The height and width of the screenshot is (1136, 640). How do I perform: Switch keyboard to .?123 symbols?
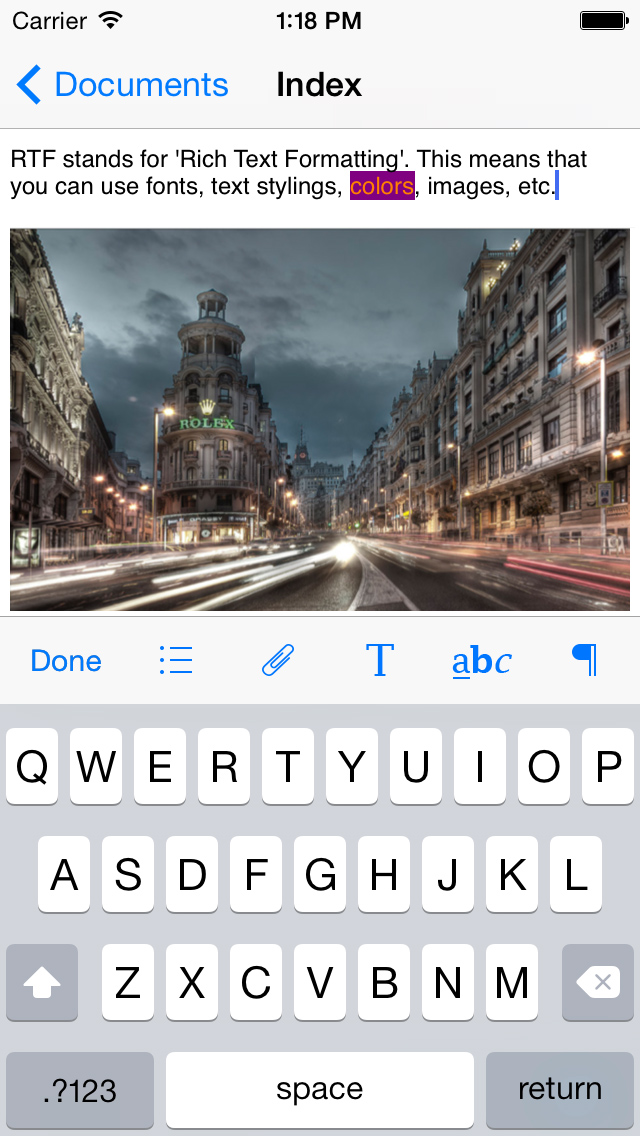80,1090
